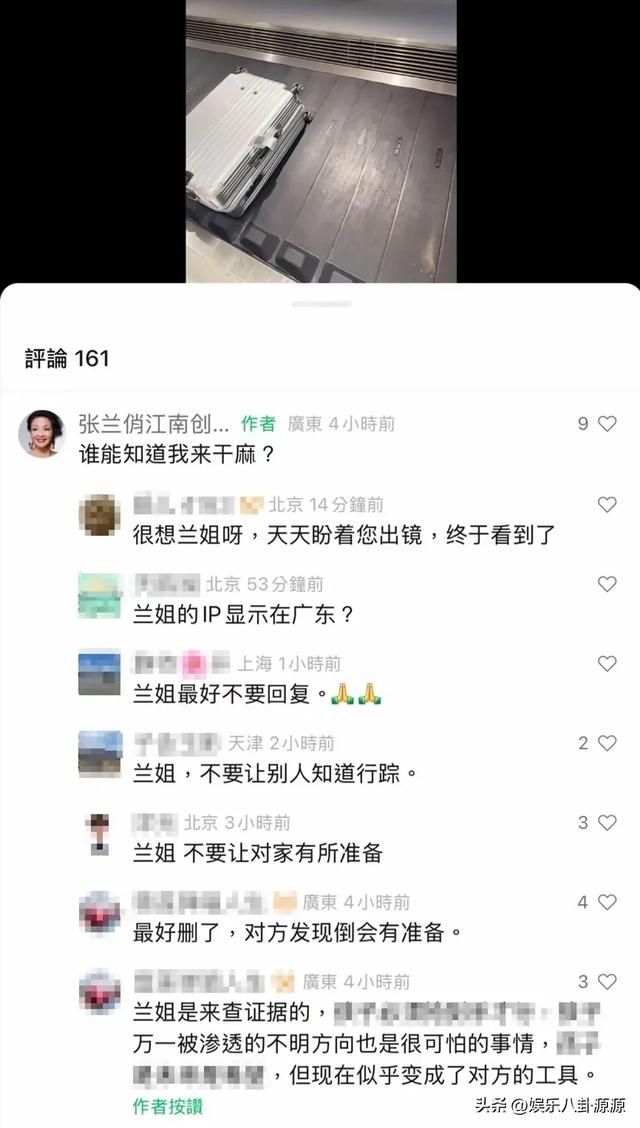640x1128 pixels.
Task: Like the comment 最好删了
Action: point(607,902)
